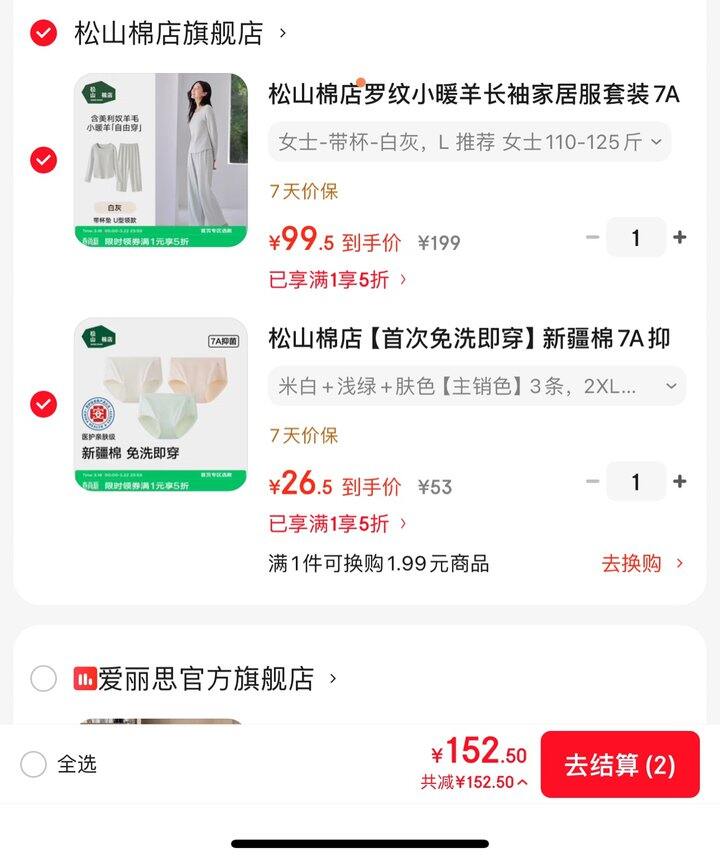
Task: Select the 爱丽思官方旗舰店 store checkbox
Action: click(x=43, y=679)
